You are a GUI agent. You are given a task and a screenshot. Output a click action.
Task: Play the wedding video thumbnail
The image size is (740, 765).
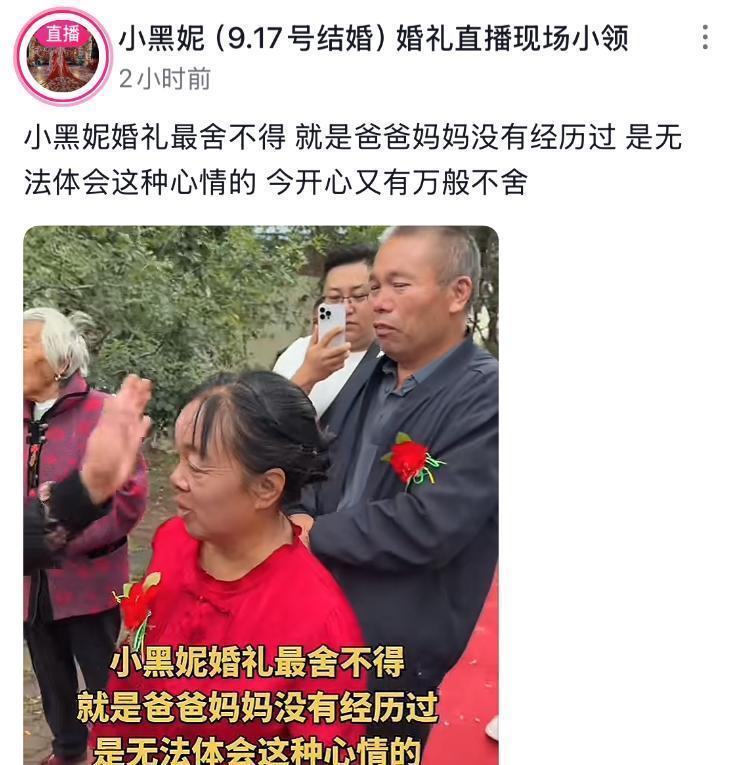(x=261, y=495)
